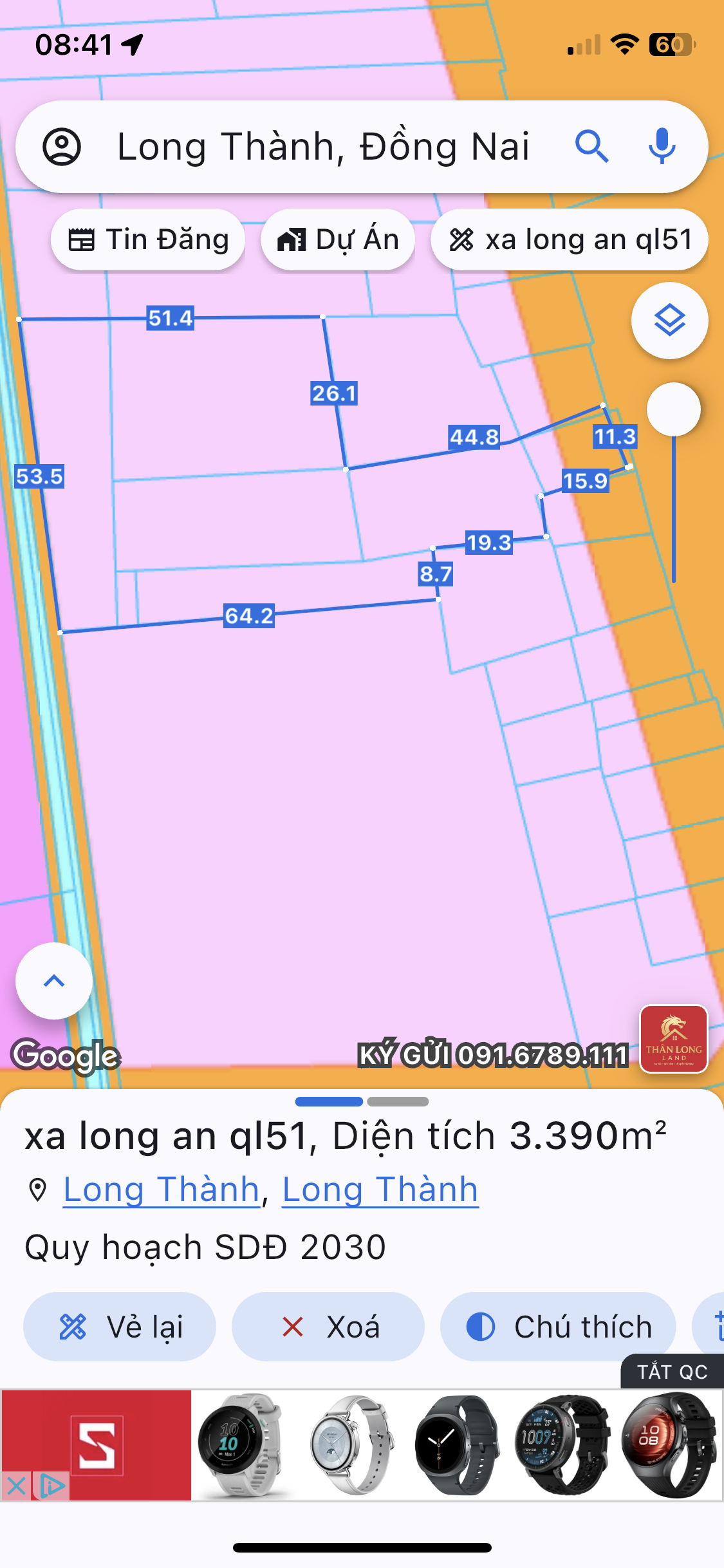Viewport: 724px width, 1568px height.
Task: Tap the opacity slider handle
Action: [674, 409]
